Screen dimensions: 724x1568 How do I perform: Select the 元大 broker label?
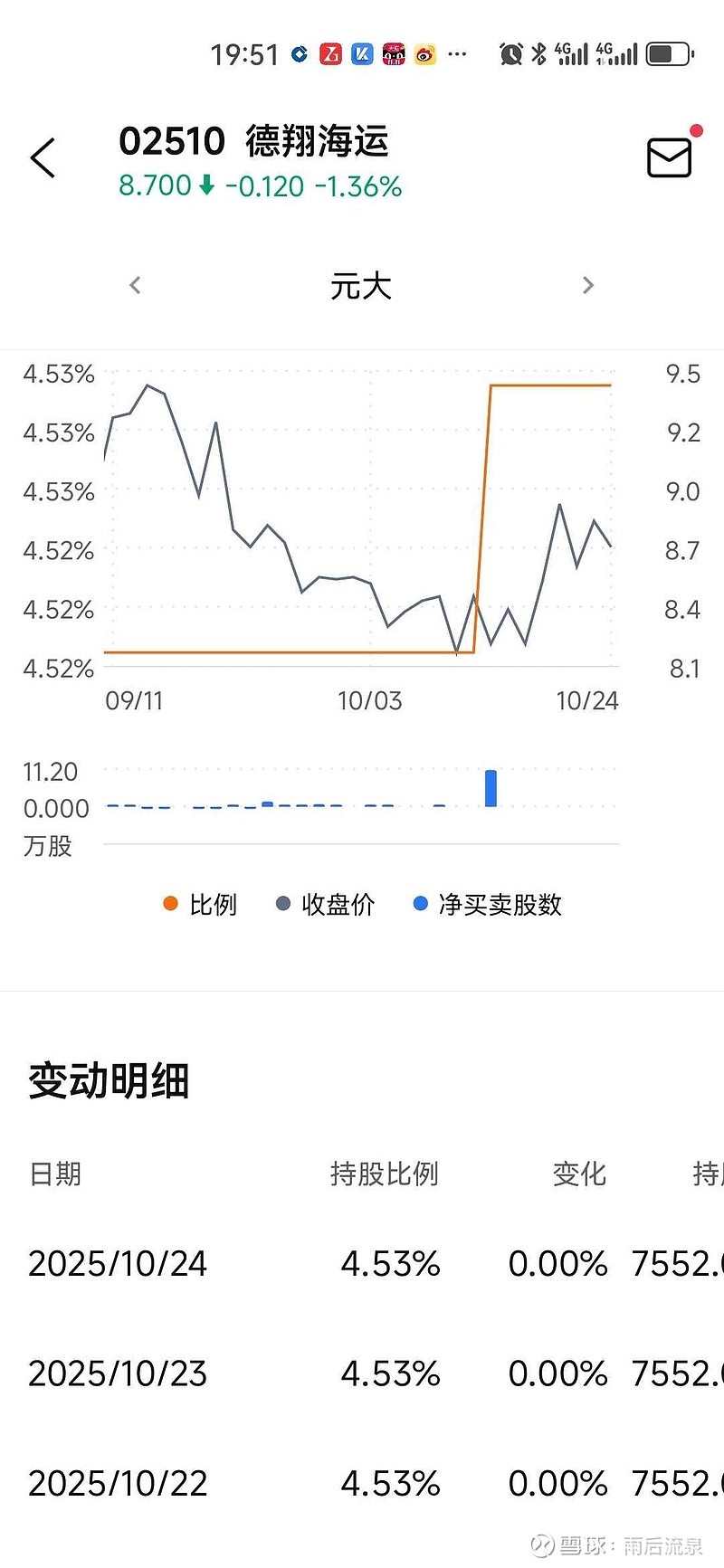click(361, 285)
